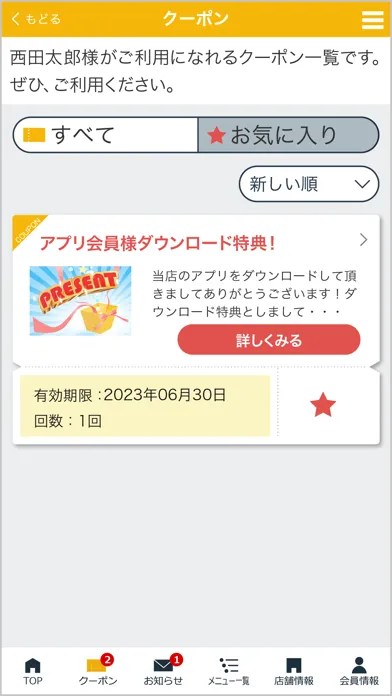Switch to the お気に入り tab
This screenshot has width=392, height=696.
tap(288, 135)
